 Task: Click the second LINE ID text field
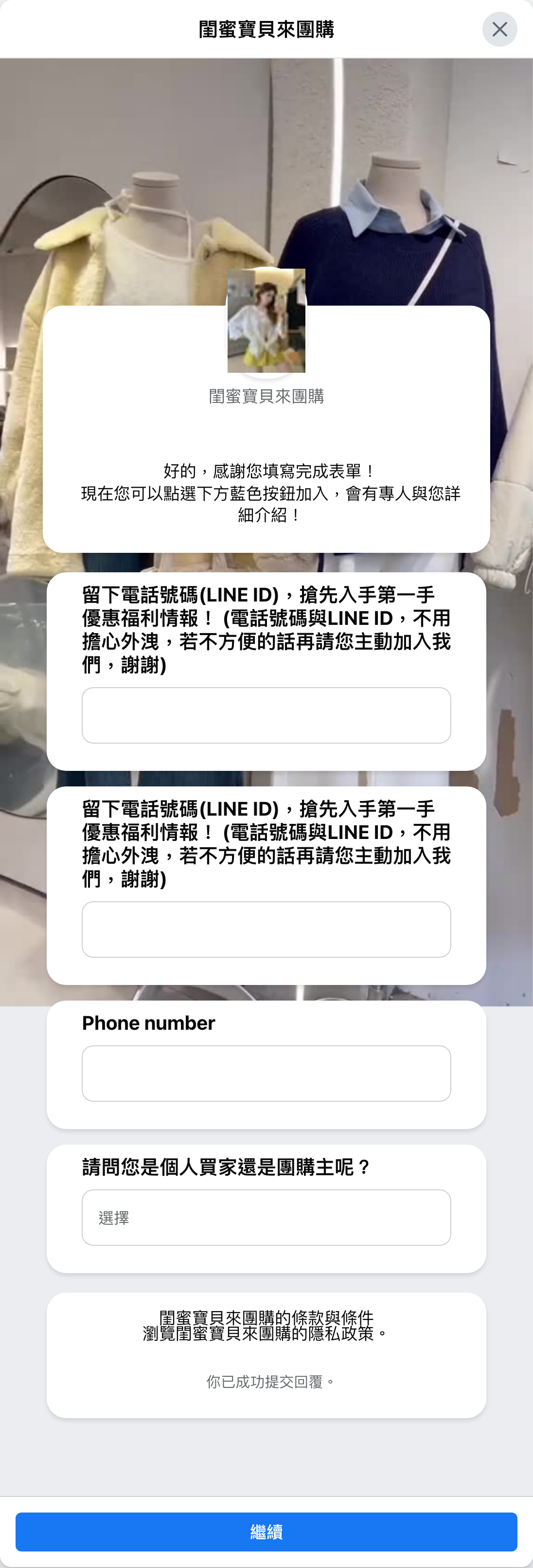click(x=266, y=929)
